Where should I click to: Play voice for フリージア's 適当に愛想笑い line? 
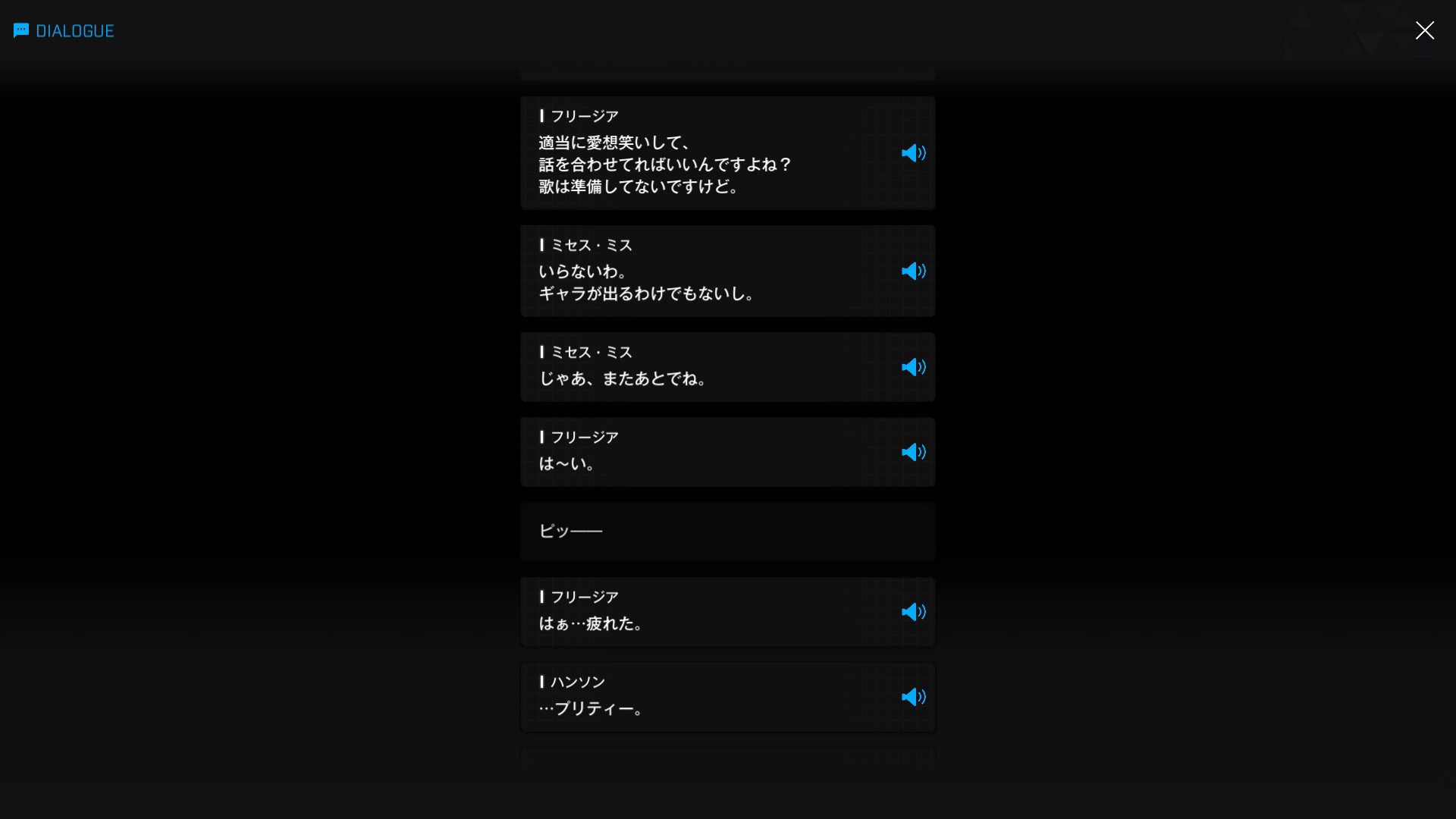[913, 153]
